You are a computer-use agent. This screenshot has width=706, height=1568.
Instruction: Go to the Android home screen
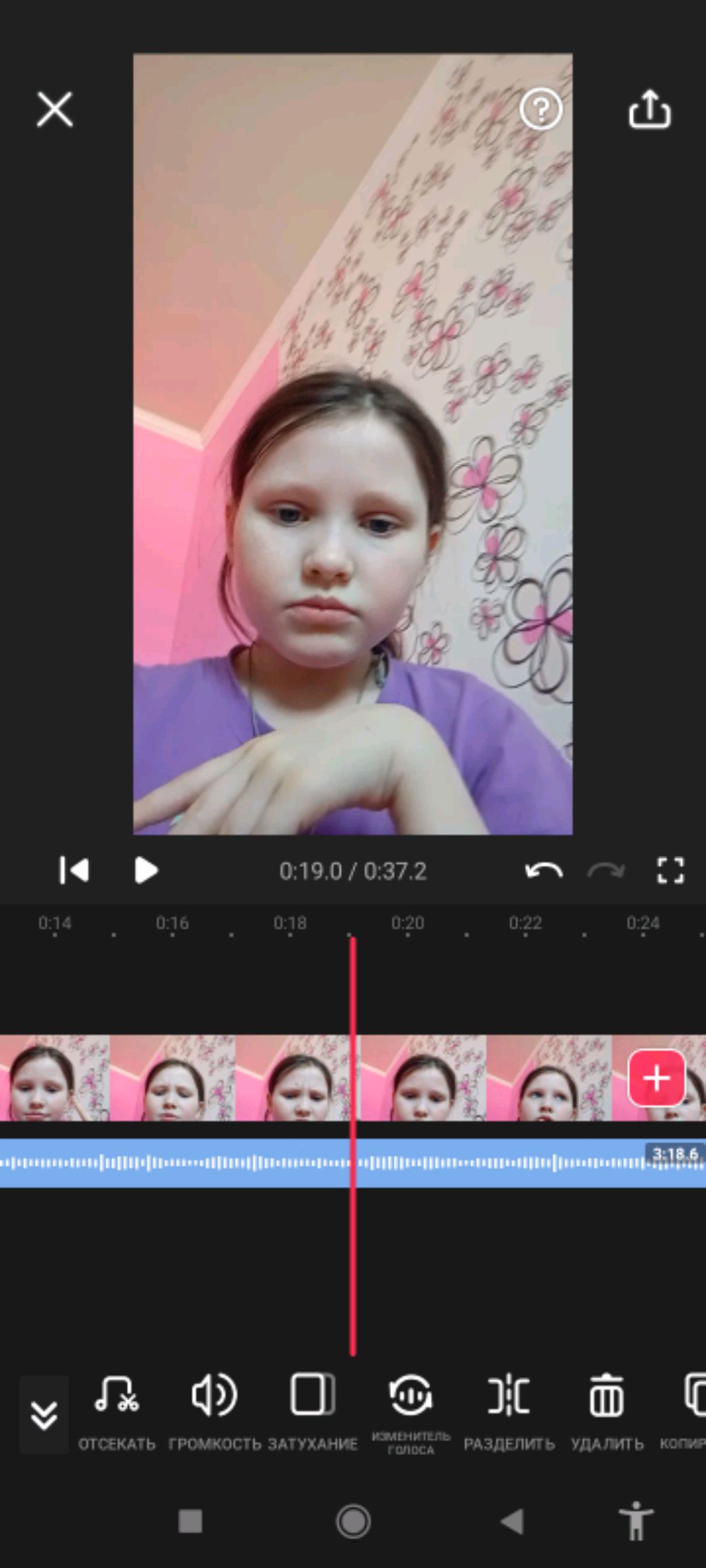[x=353, y=1521]
